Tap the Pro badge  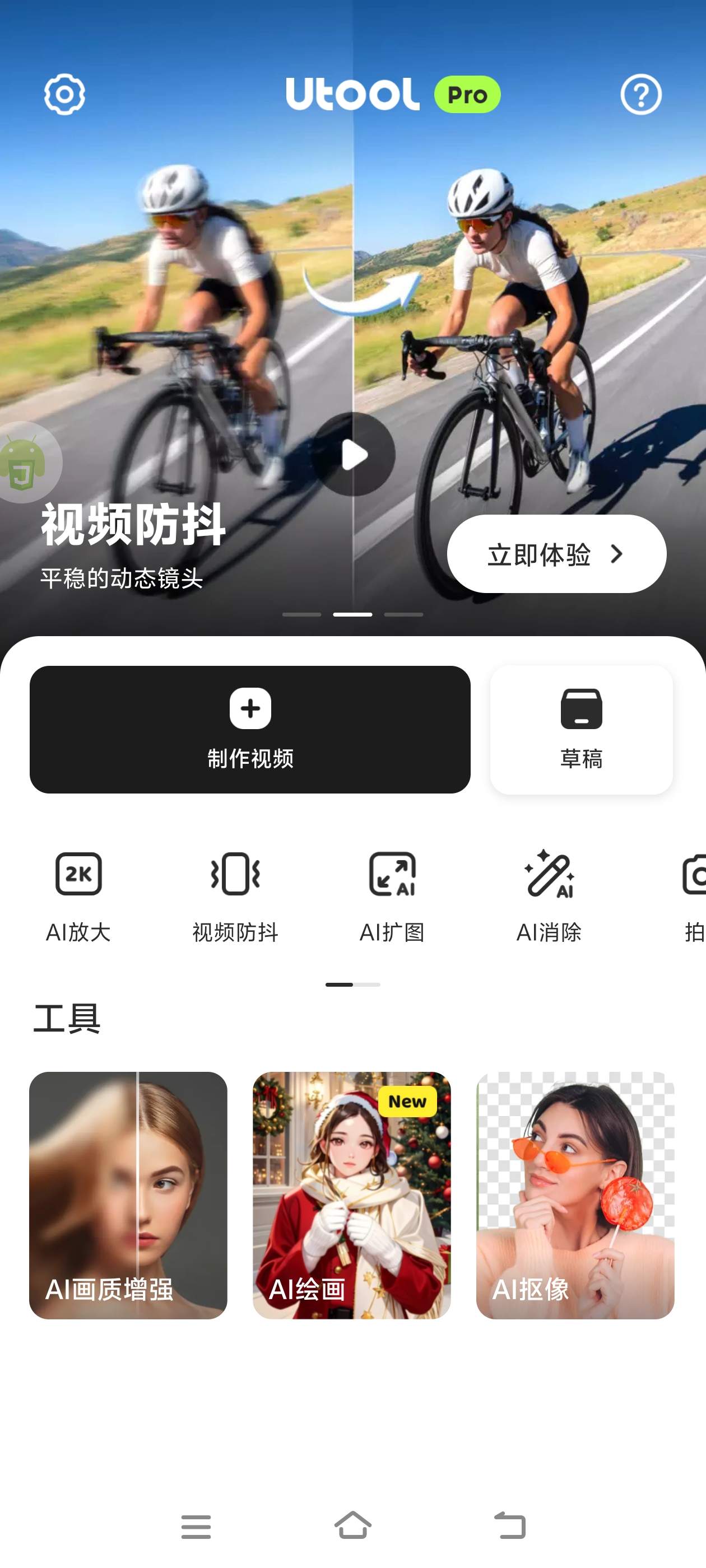[x=467, y=94]
